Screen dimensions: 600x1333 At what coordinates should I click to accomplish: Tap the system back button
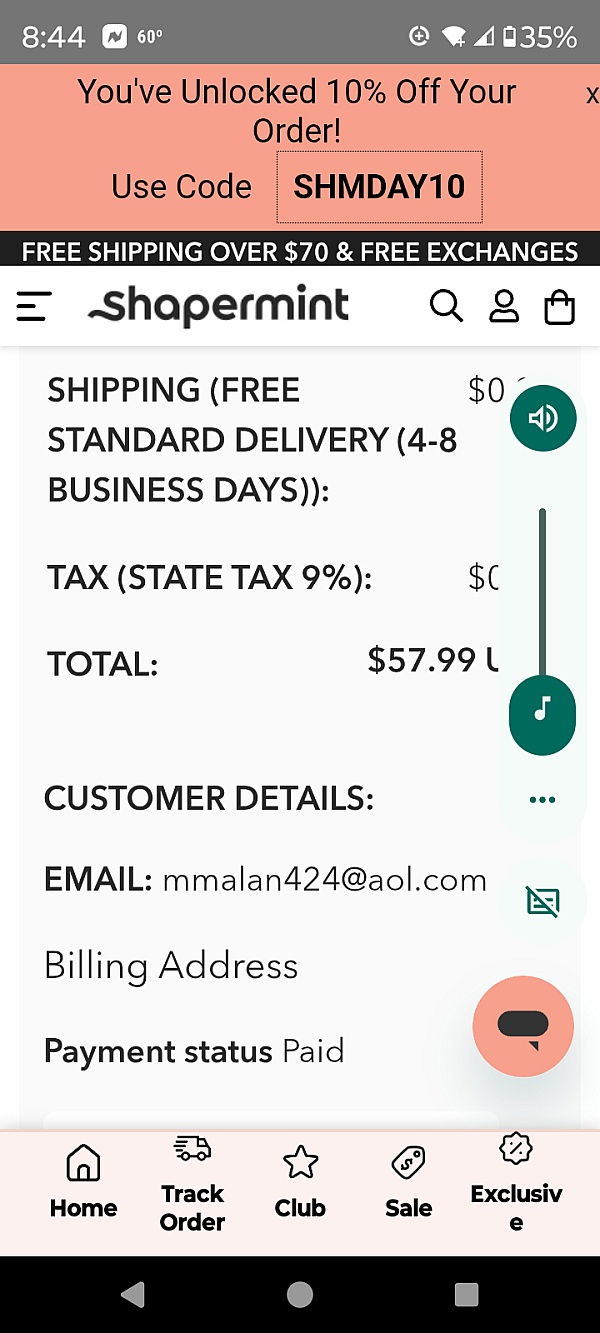132,1295
